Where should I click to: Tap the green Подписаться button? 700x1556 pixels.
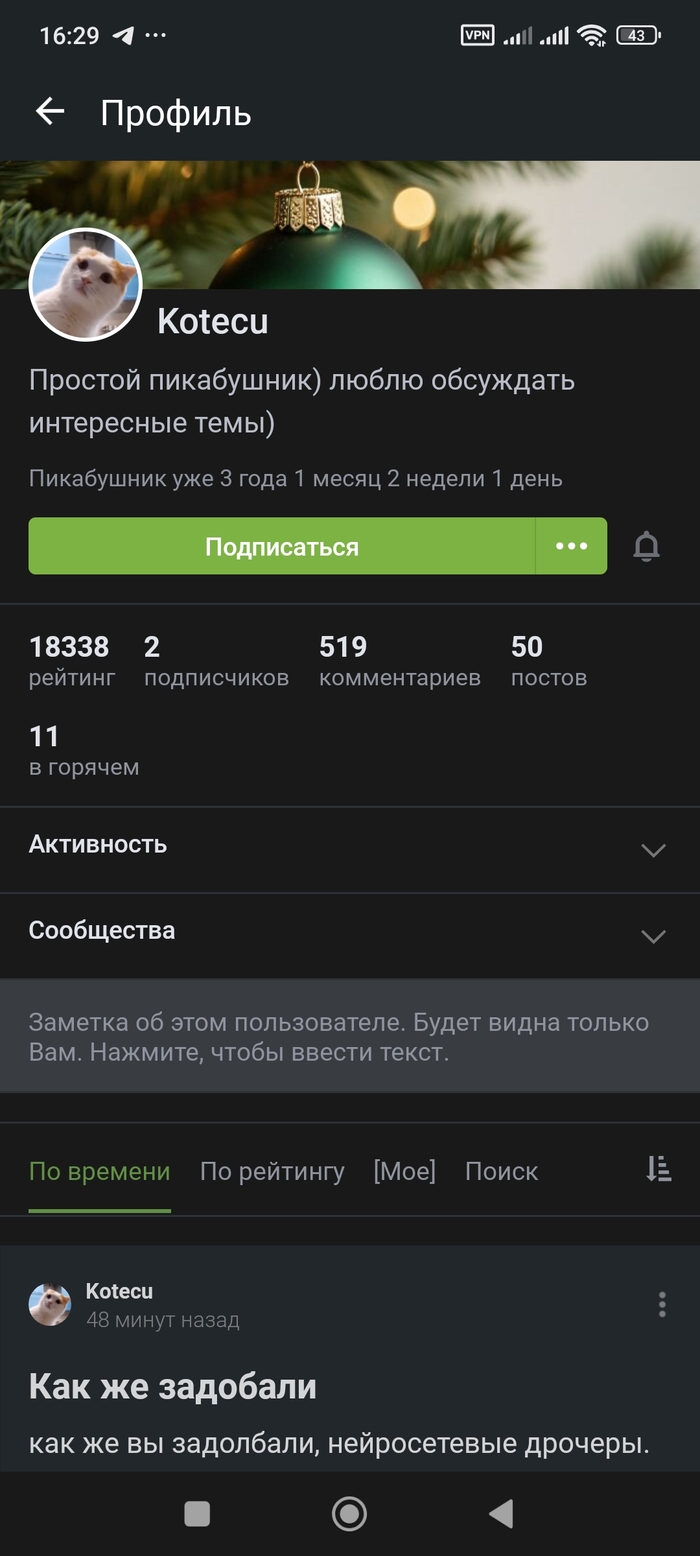click(281, 546)
